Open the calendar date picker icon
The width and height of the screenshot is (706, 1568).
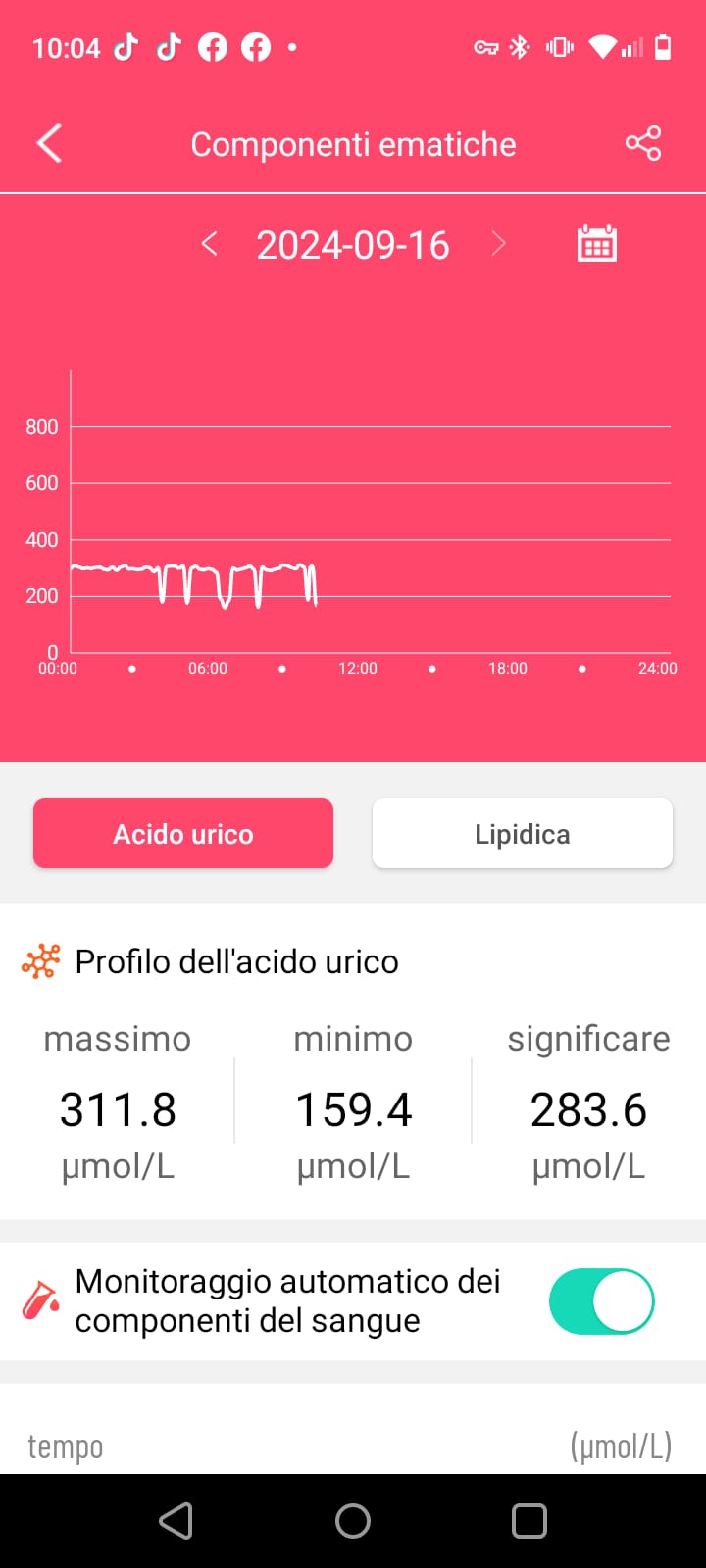pyautogui.click(x=596, y=243)
